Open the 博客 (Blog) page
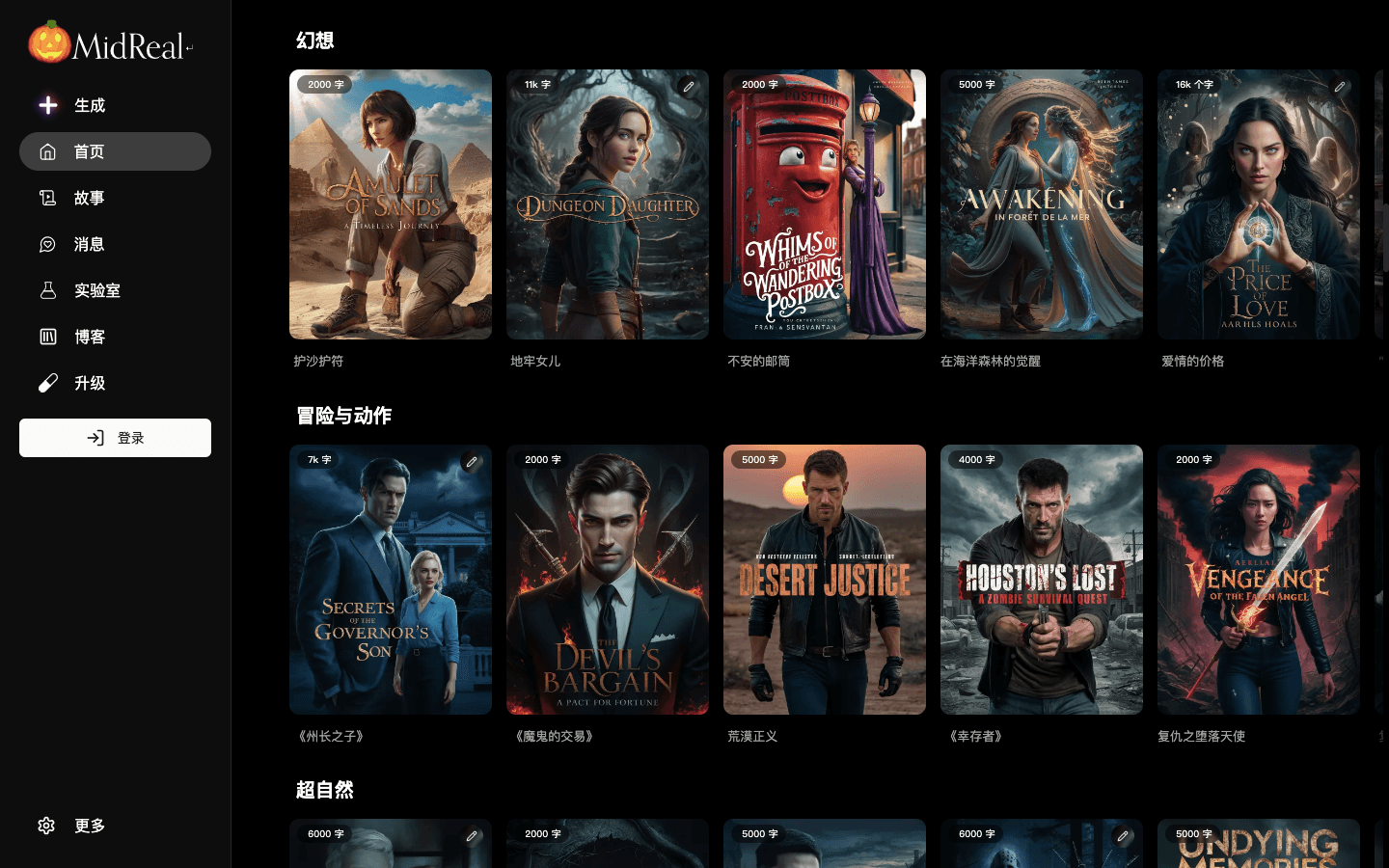The image size is (1389, 868). click(88, 337)
